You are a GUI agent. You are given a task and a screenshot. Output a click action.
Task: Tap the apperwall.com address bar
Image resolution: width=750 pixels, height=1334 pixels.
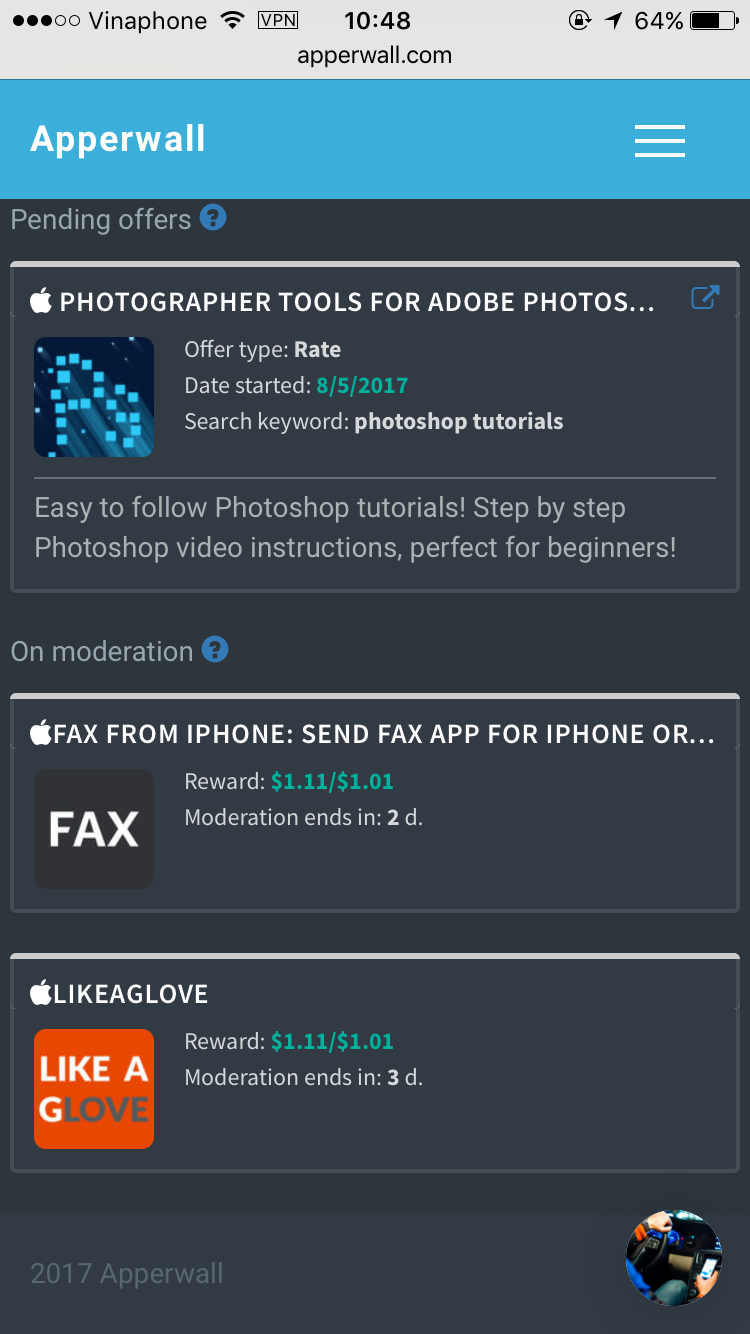pos(375,56)
